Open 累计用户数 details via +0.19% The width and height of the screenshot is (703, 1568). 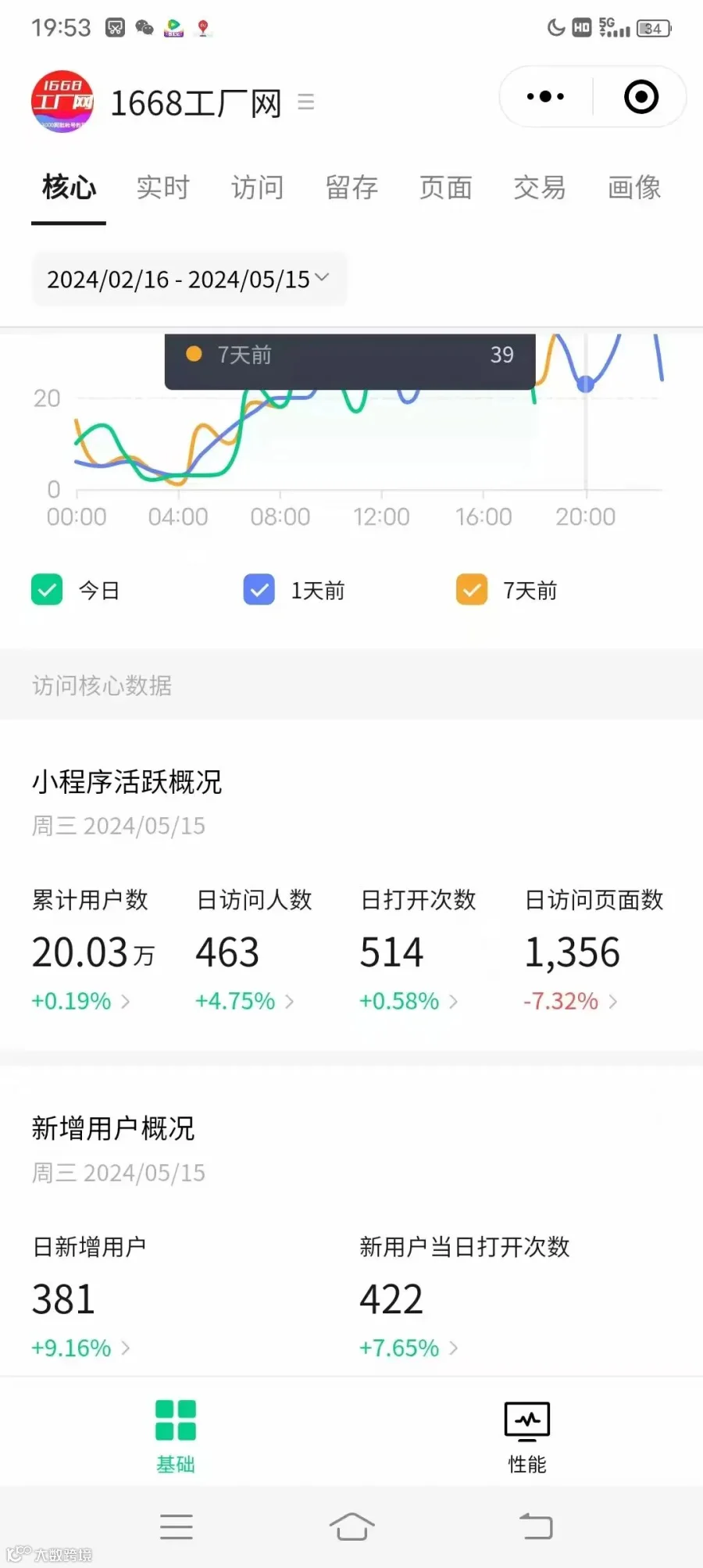click(x=80, y=1001)
